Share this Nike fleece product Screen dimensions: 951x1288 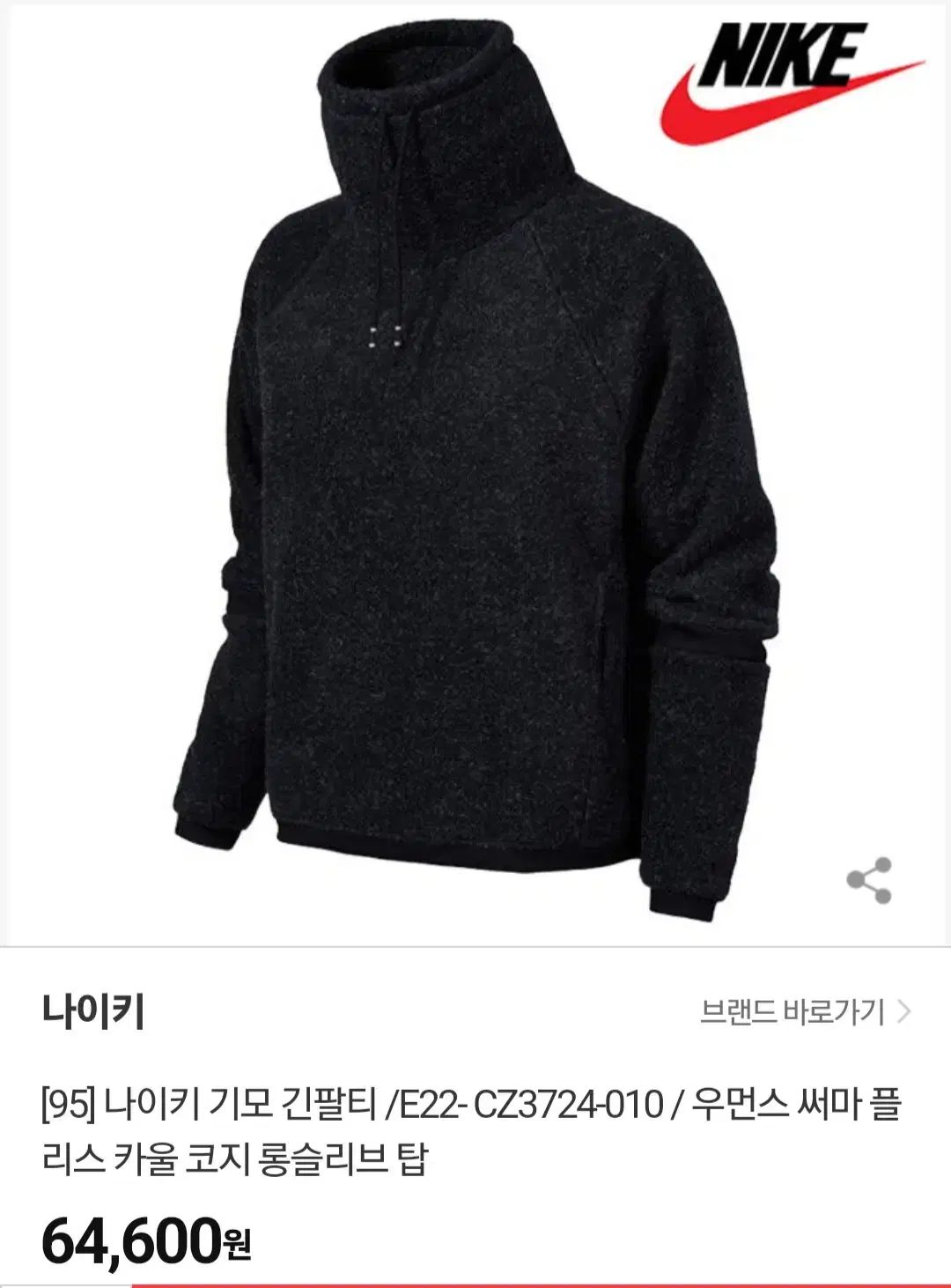[869, 880]
